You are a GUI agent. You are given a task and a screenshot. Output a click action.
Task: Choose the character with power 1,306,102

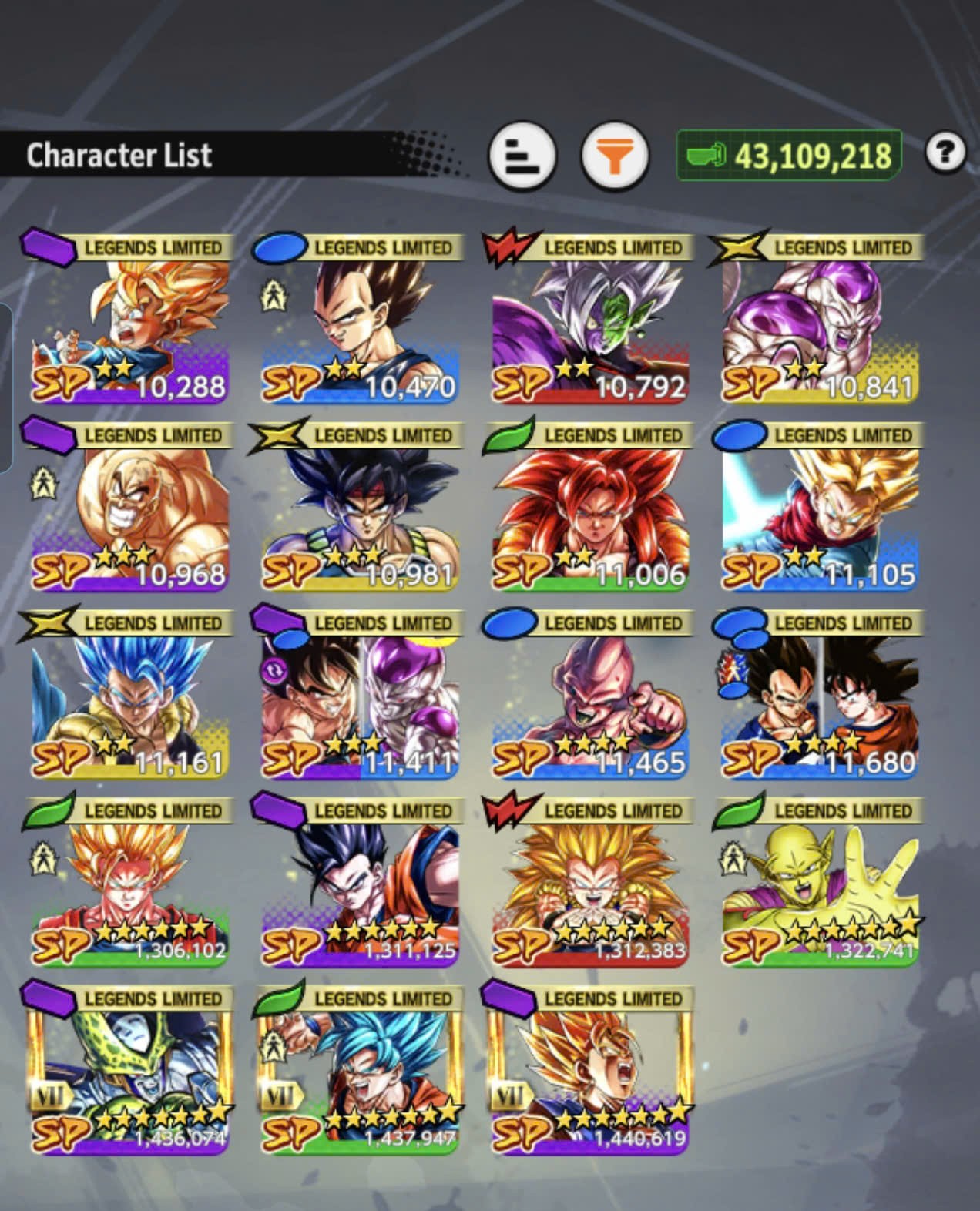(129, 881)
